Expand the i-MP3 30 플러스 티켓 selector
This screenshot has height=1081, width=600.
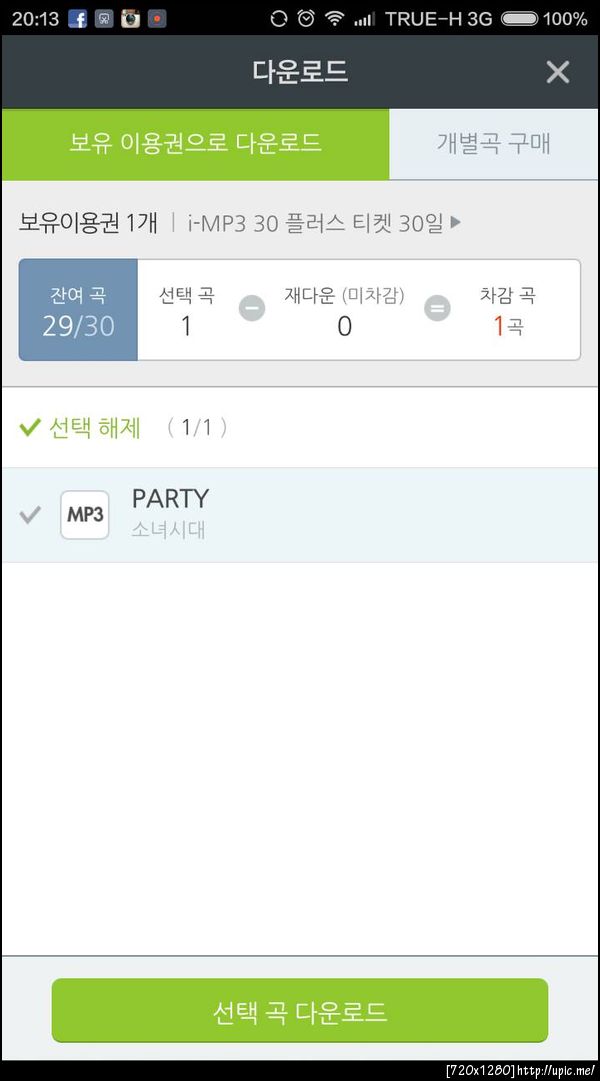[x=325, y=223]
